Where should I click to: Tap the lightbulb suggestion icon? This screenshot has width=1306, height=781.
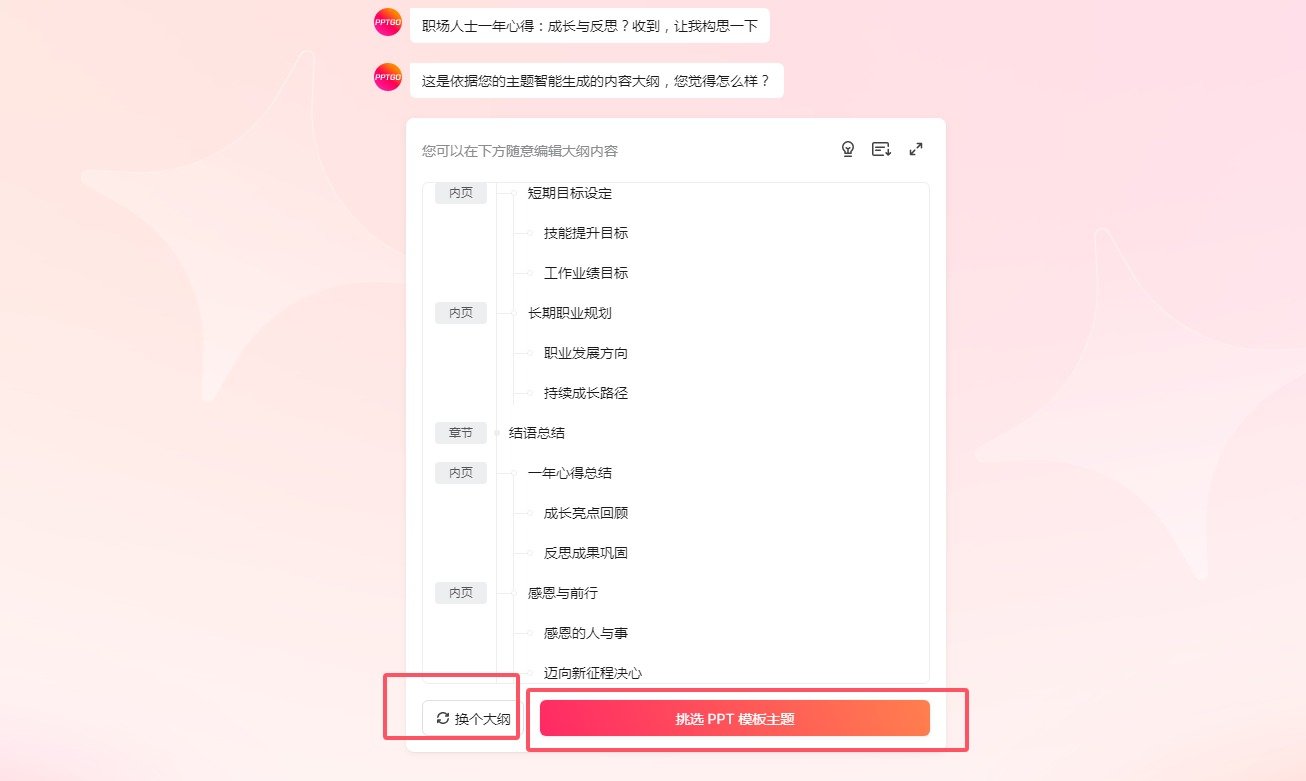tap(848, 150)
